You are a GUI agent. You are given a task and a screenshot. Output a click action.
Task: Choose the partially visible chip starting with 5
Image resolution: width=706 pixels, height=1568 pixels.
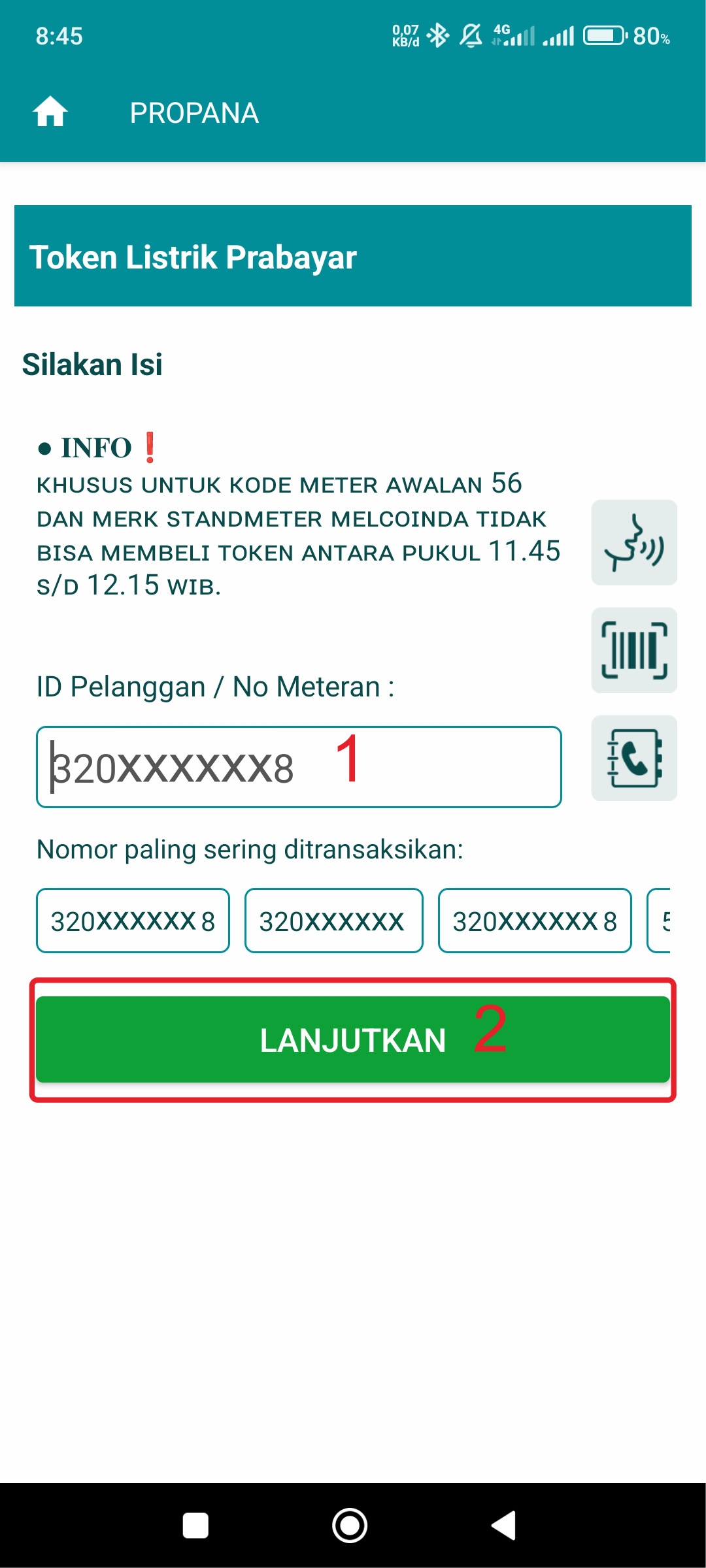(x=659, y=921)
